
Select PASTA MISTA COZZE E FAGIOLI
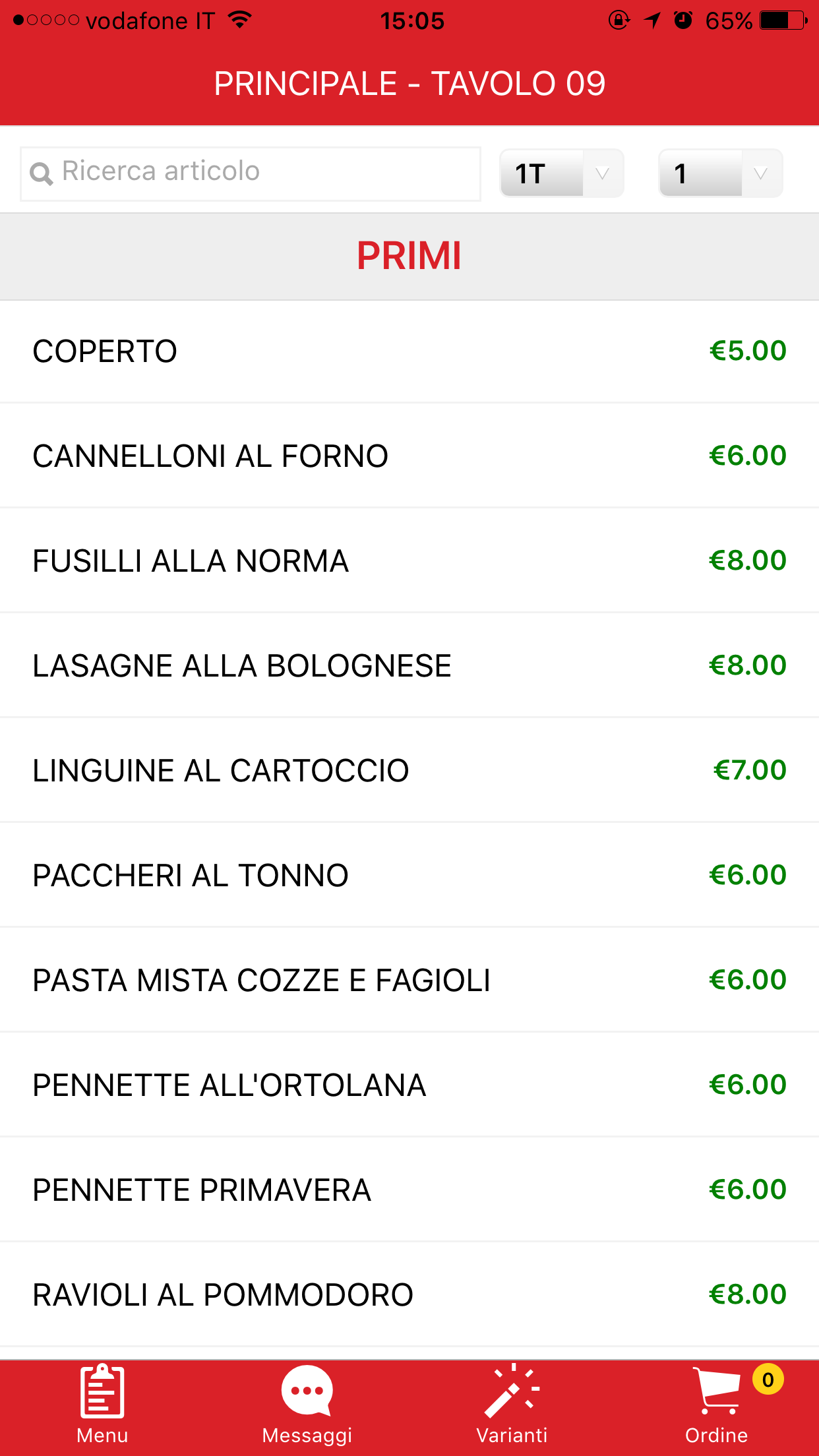409,980
